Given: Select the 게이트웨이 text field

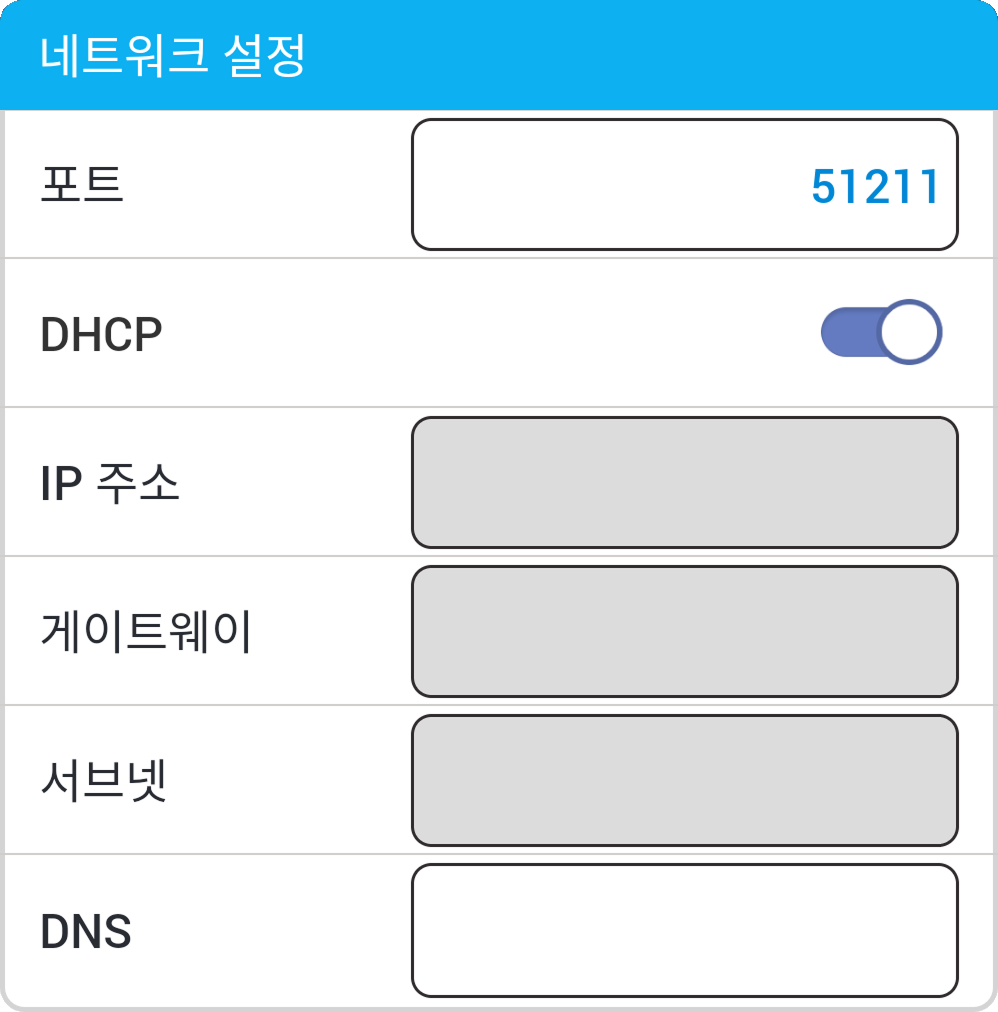Looking at the screenshot, I should coord(684,632).
